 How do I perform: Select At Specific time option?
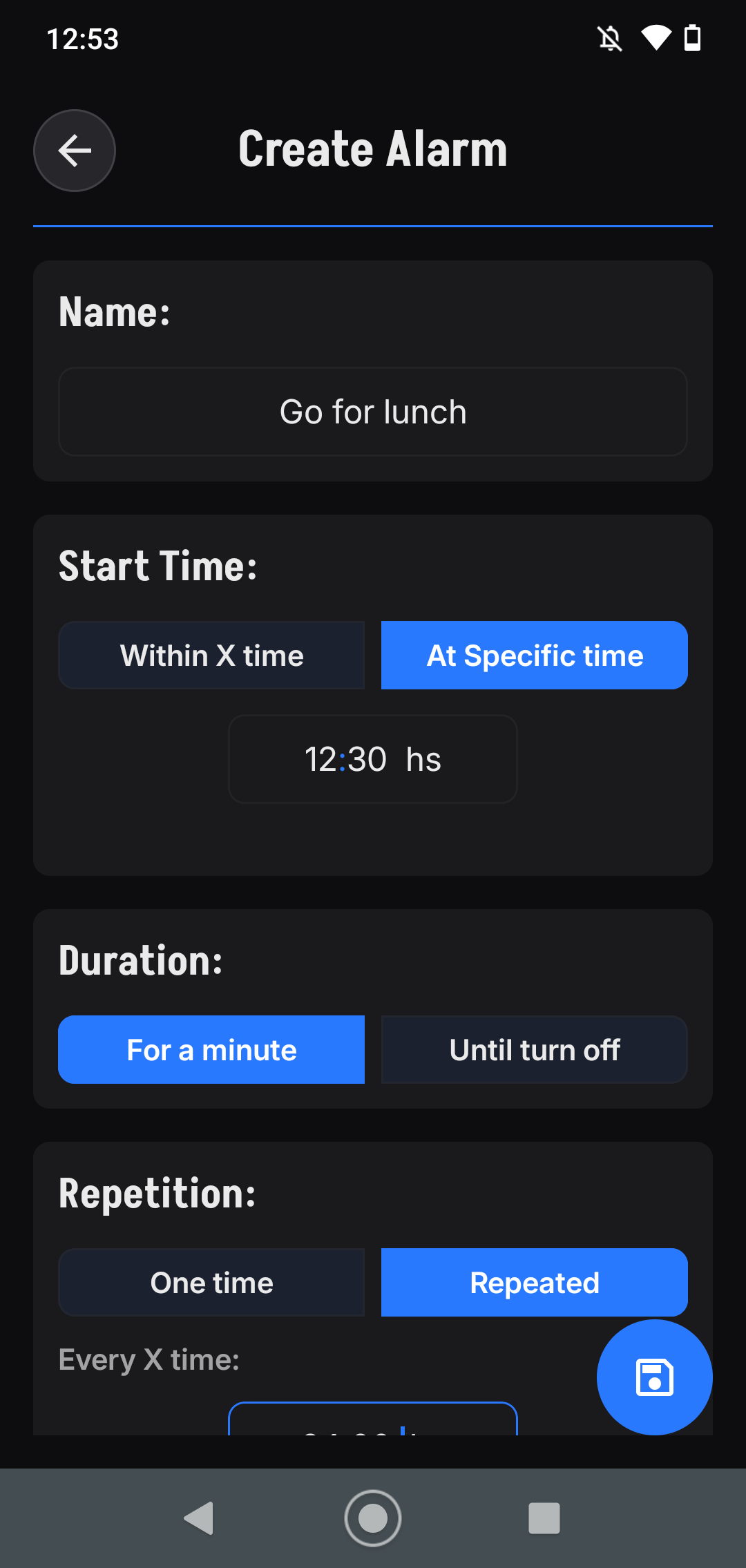click(x=534, y=655)
